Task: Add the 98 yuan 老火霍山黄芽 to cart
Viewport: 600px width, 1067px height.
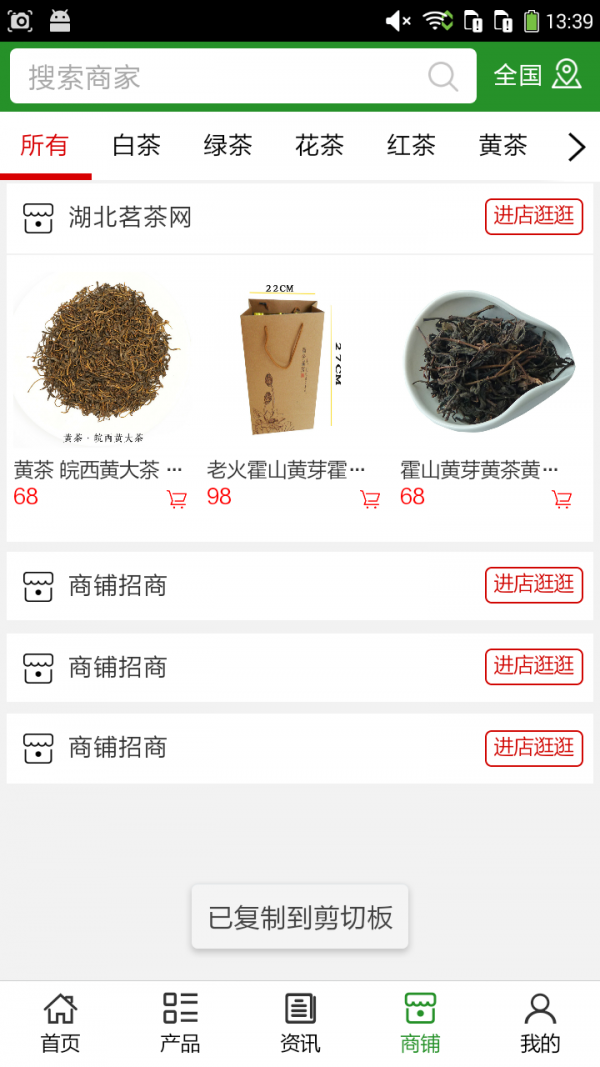Action: pos(370,499)
